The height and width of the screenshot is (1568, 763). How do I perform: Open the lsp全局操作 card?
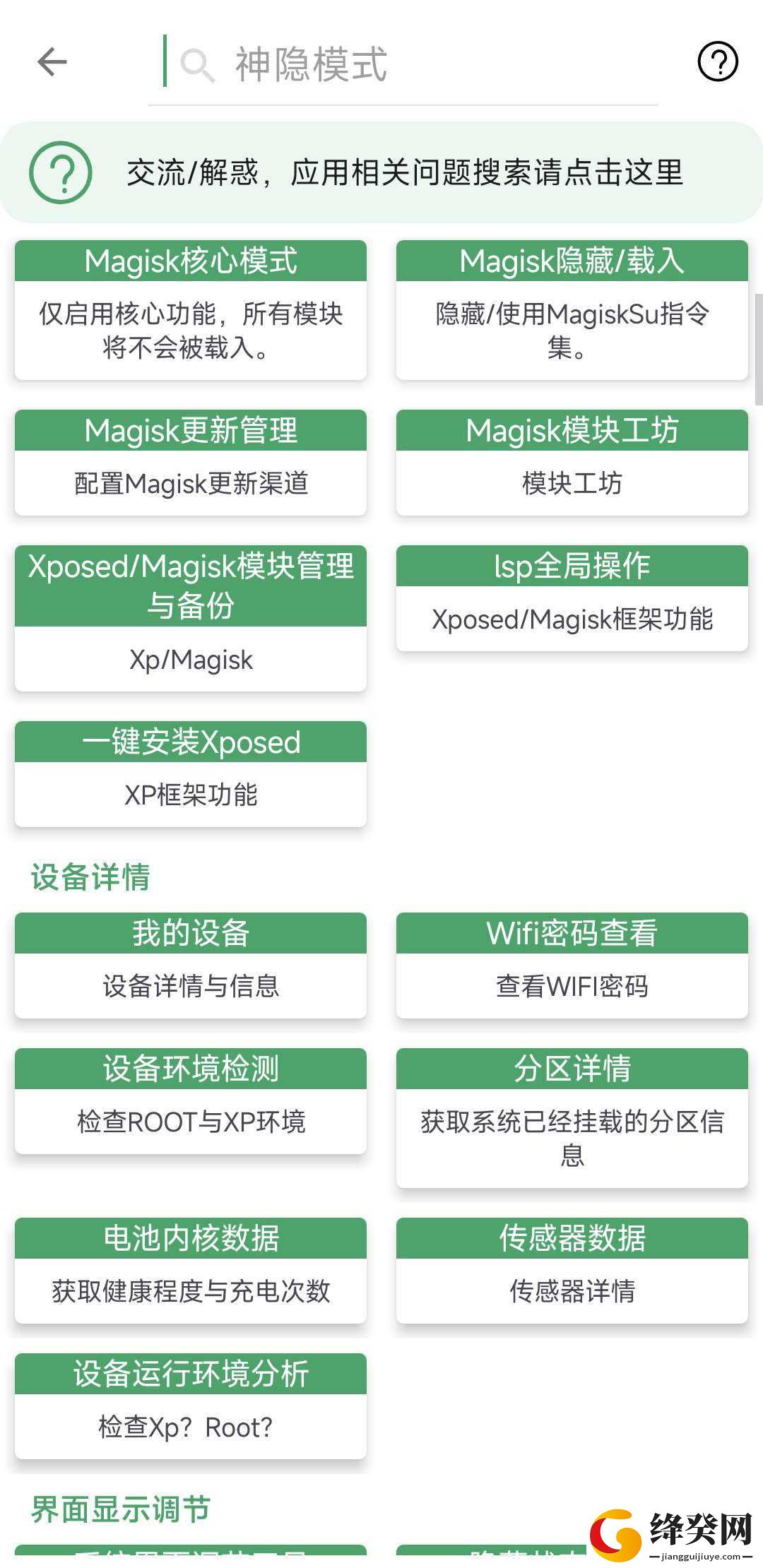click(572, 598)
